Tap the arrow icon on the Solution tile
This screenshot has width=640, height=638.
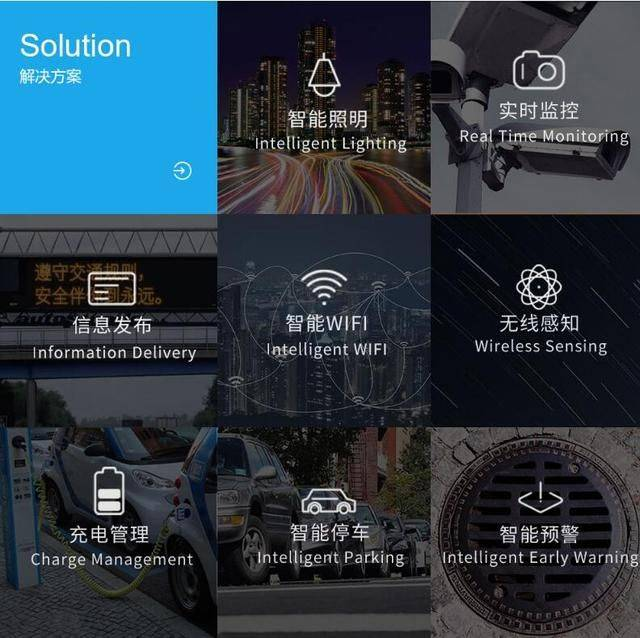click(x=182, y=171)
